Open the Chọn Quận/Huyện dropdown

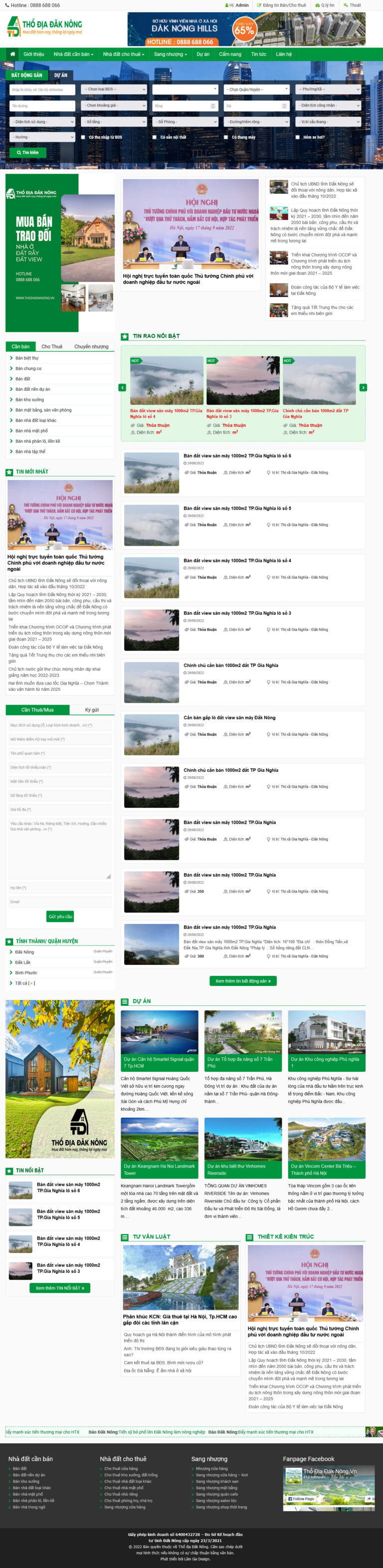[x=256, y=89]
